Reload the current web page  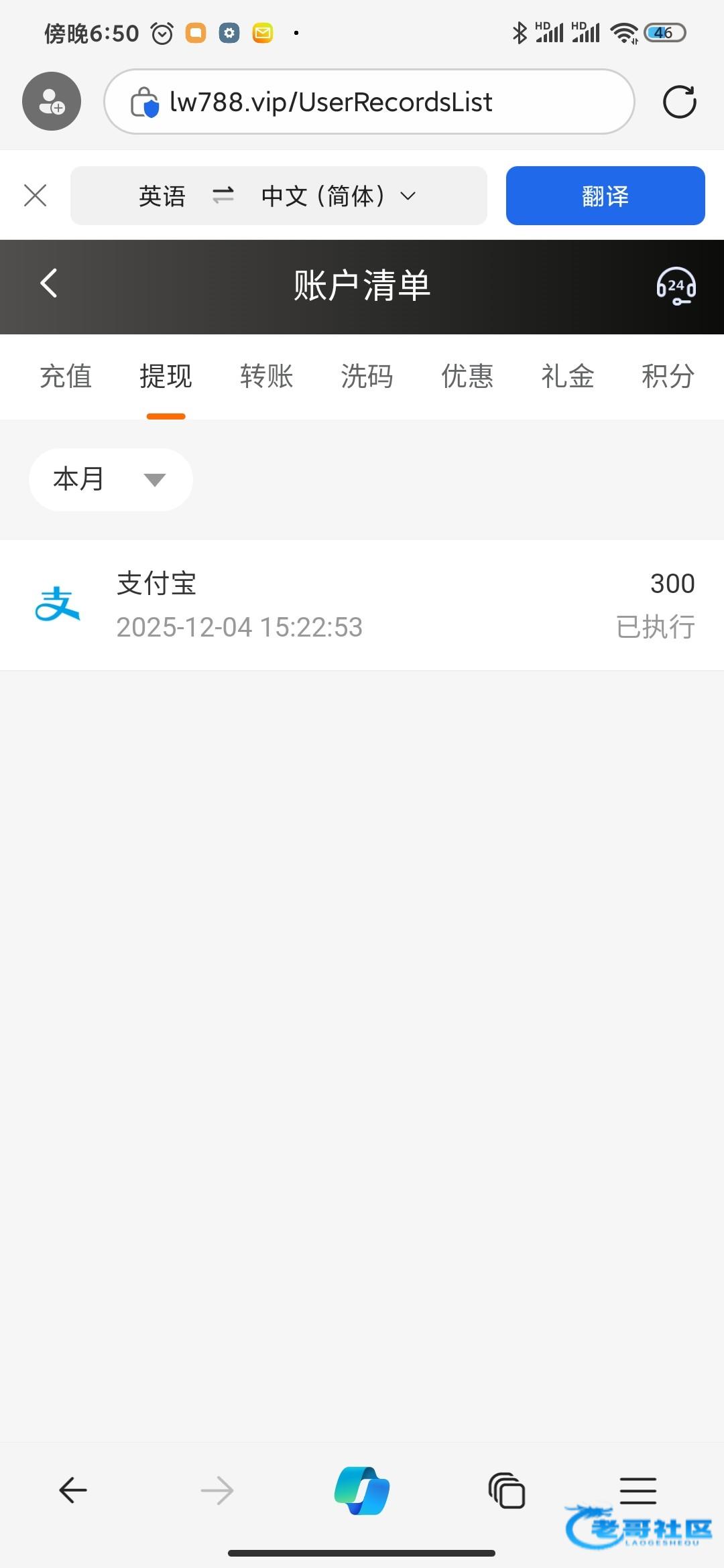679,102
